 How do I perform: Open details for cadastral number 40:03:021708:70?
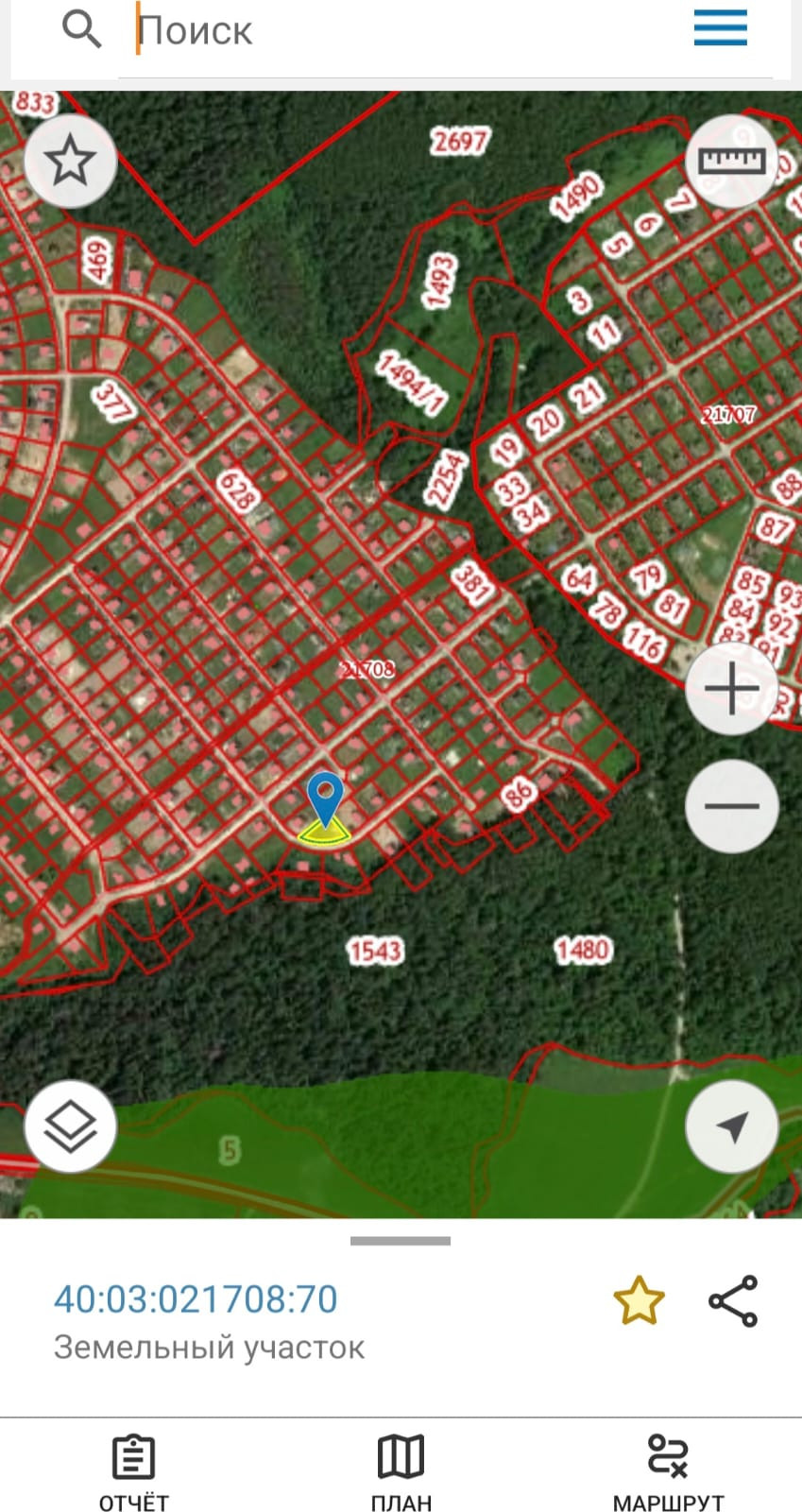coord(196,1299)
